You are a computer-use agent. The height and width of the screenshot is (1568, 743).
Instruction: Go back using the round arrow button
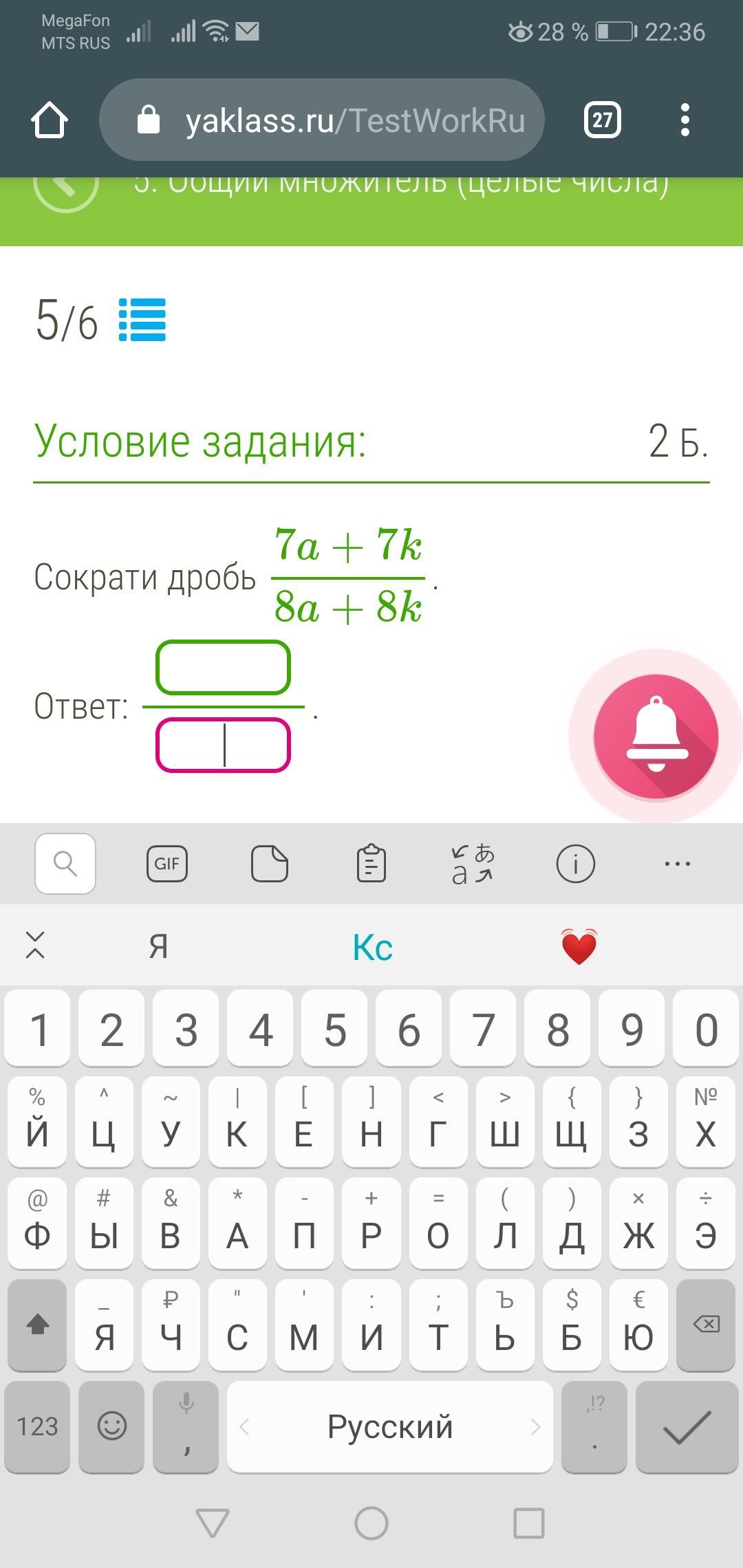[66, 184]
